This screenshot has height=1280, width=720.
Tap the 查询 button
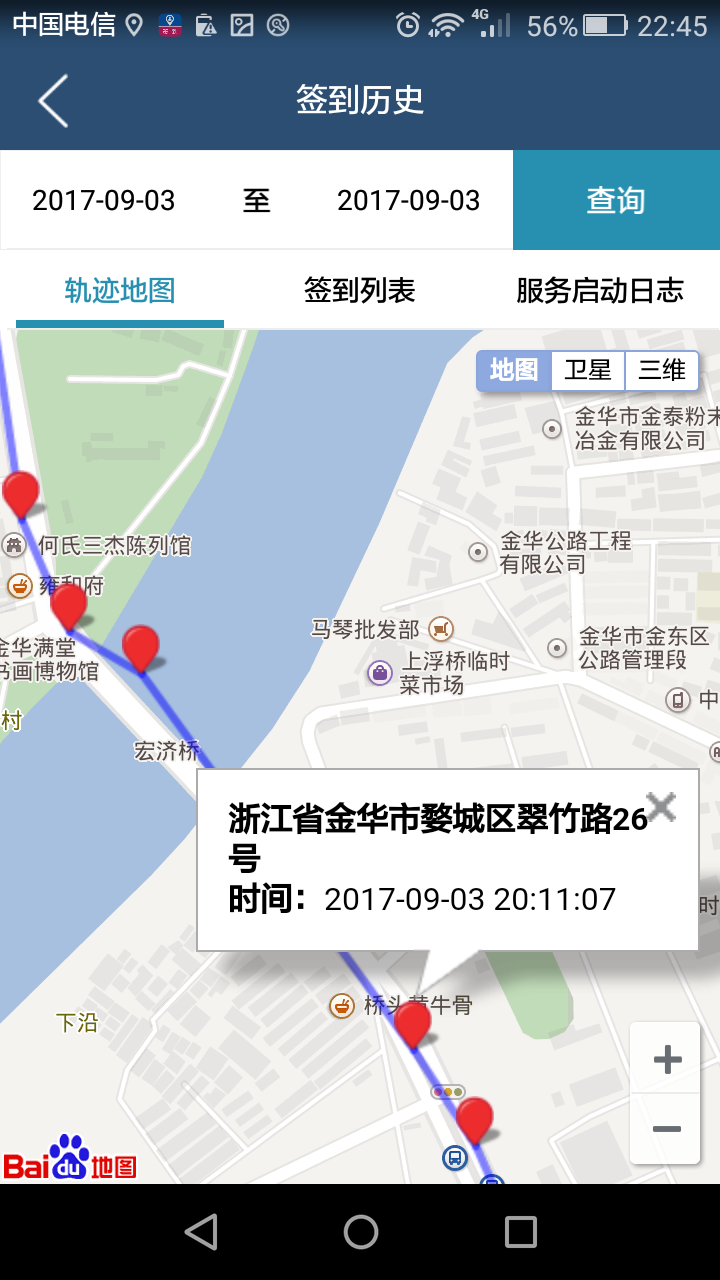click(615, 200)
